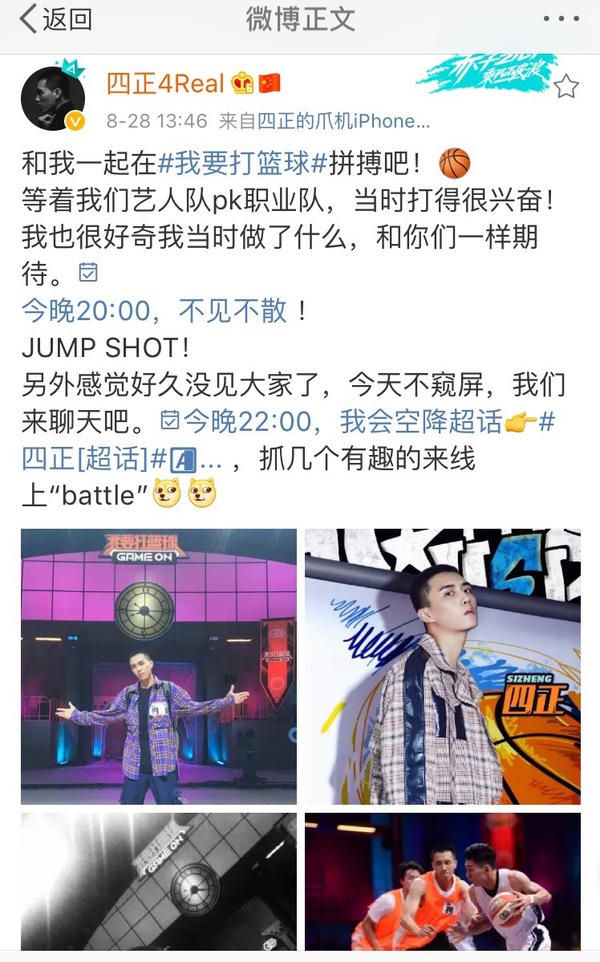
Task: Go back via the 返回 button
Action: point(56,18)
